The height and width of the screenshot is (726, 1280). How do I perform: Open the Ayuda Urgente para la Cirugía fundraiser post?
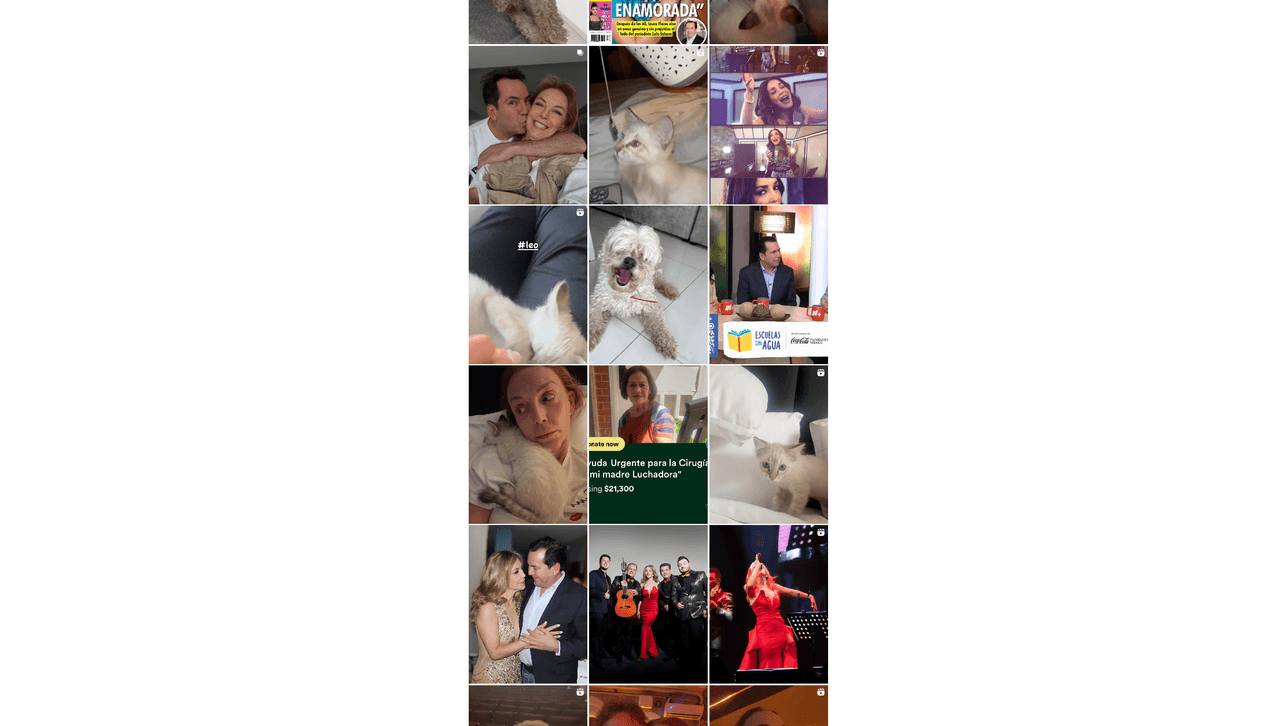tap(648, 445)
